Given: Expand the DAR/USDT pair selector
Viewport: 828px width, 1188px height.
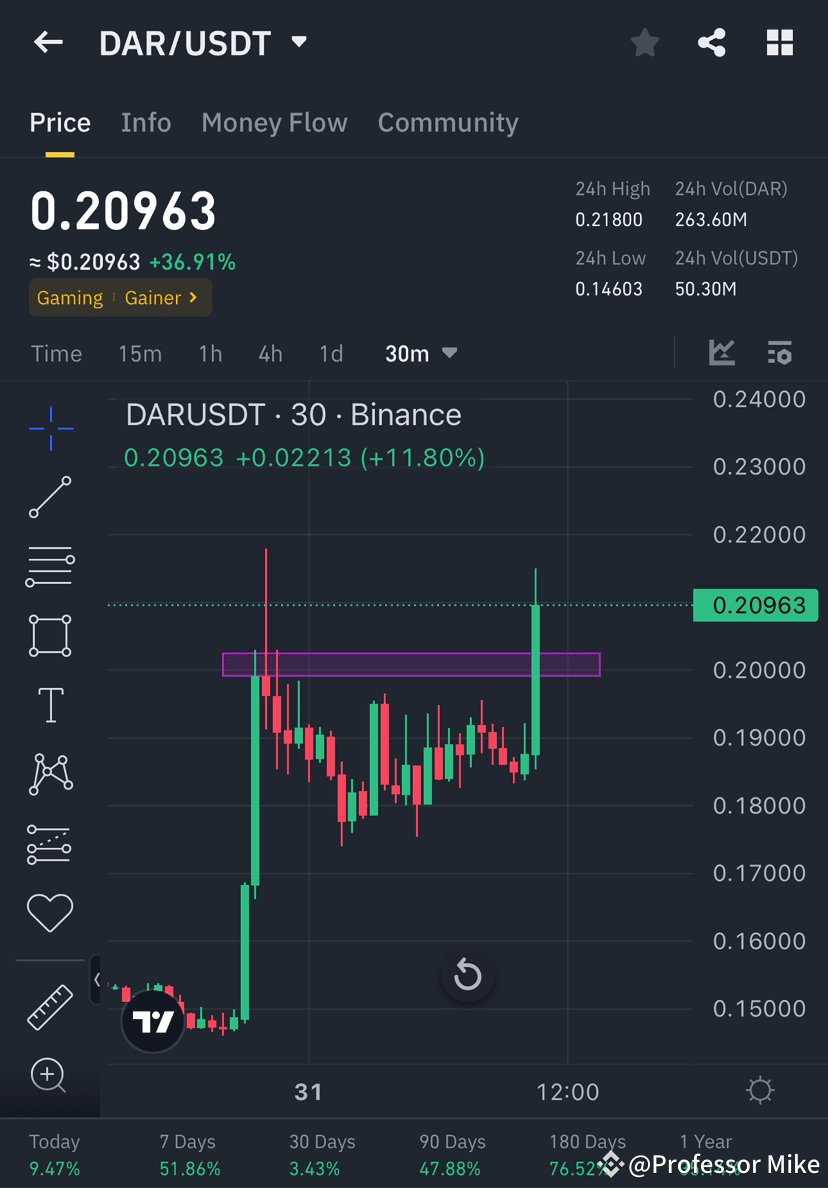Looking at the screenshot, I should (x=298, y=42).
